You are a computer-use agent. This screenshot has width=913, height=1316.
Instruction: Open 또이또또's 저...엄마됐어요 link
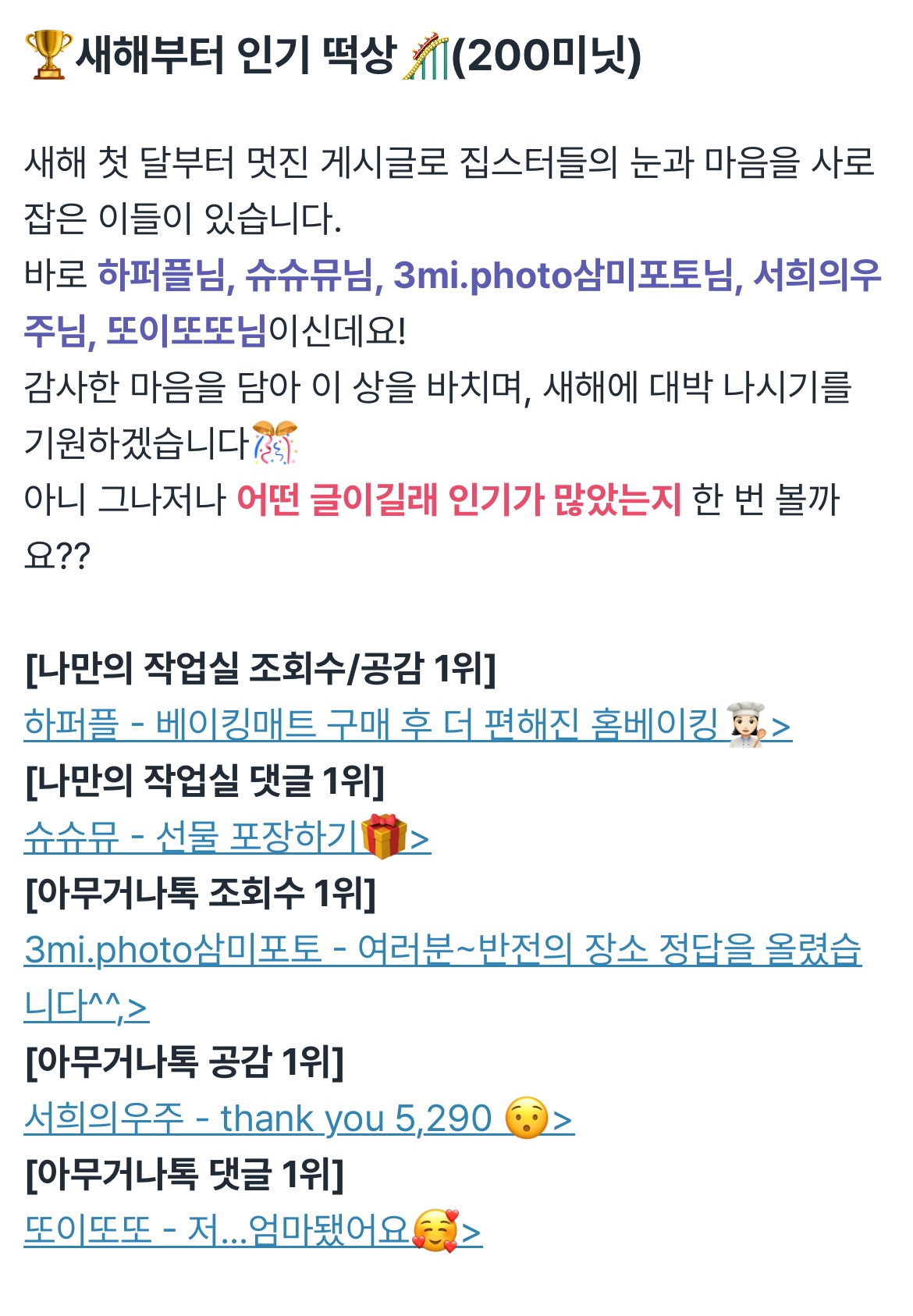[x=253, y=1231]
